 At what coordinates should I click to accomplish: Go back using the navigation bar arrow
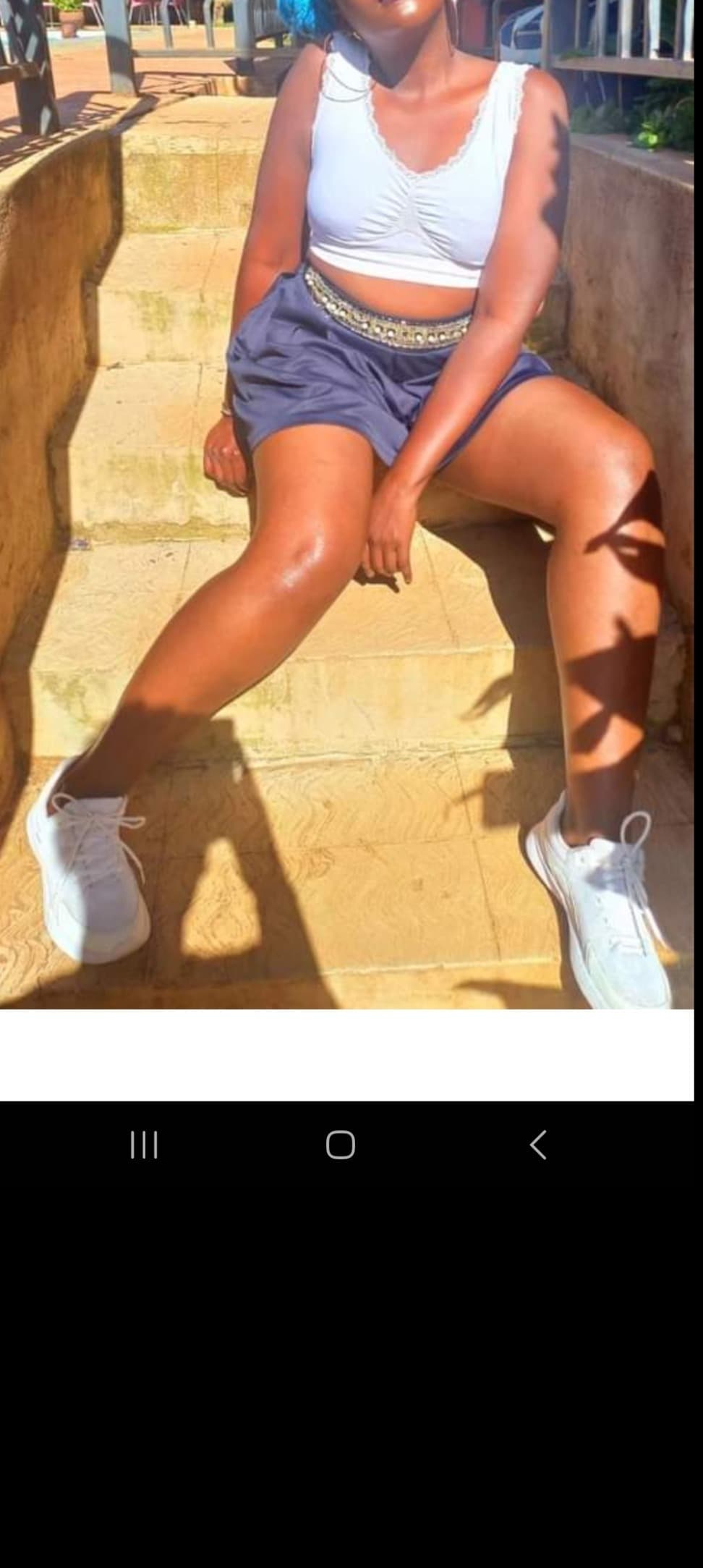tap(537, 1145)
